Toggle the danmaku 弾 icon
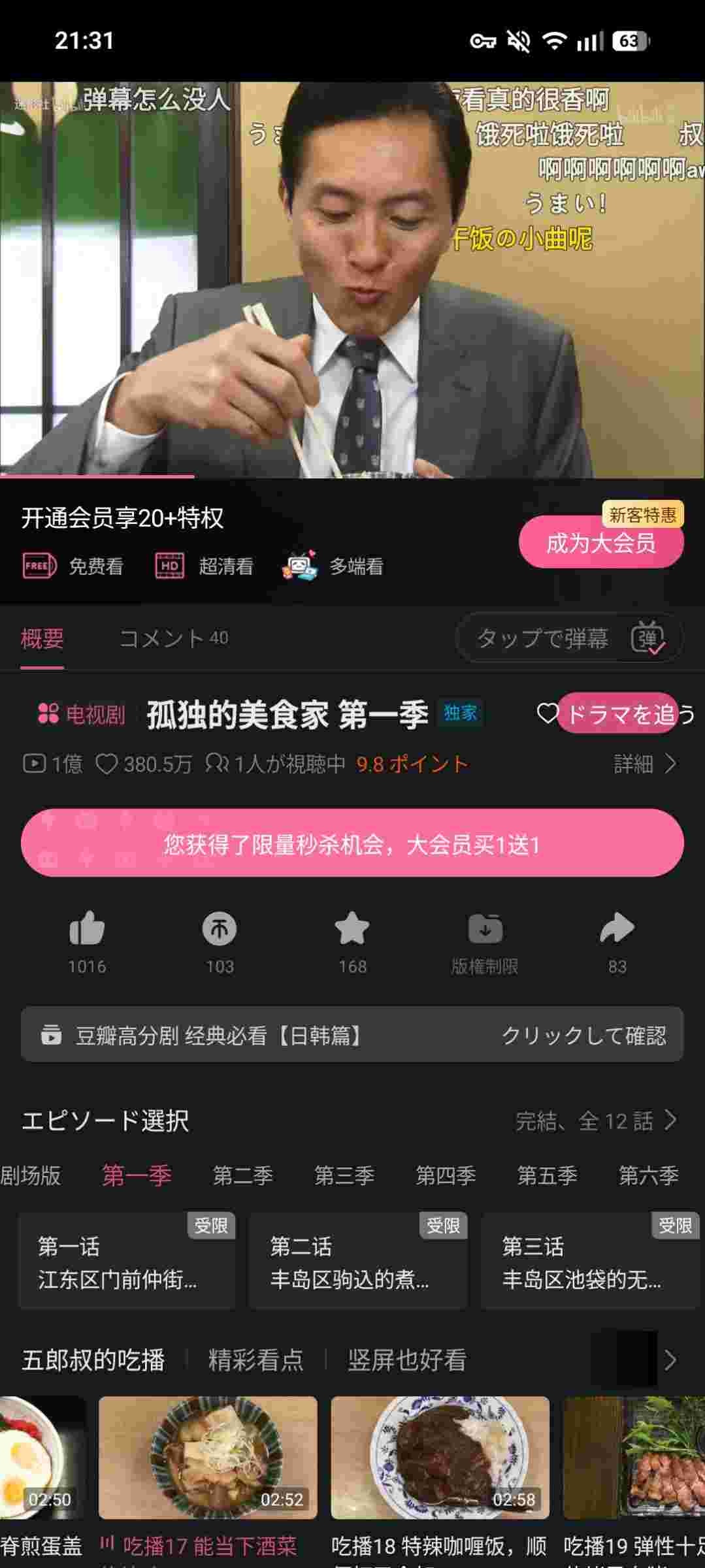The width and height of the screenshot is (705, 1568). click(x=648, y=638)
